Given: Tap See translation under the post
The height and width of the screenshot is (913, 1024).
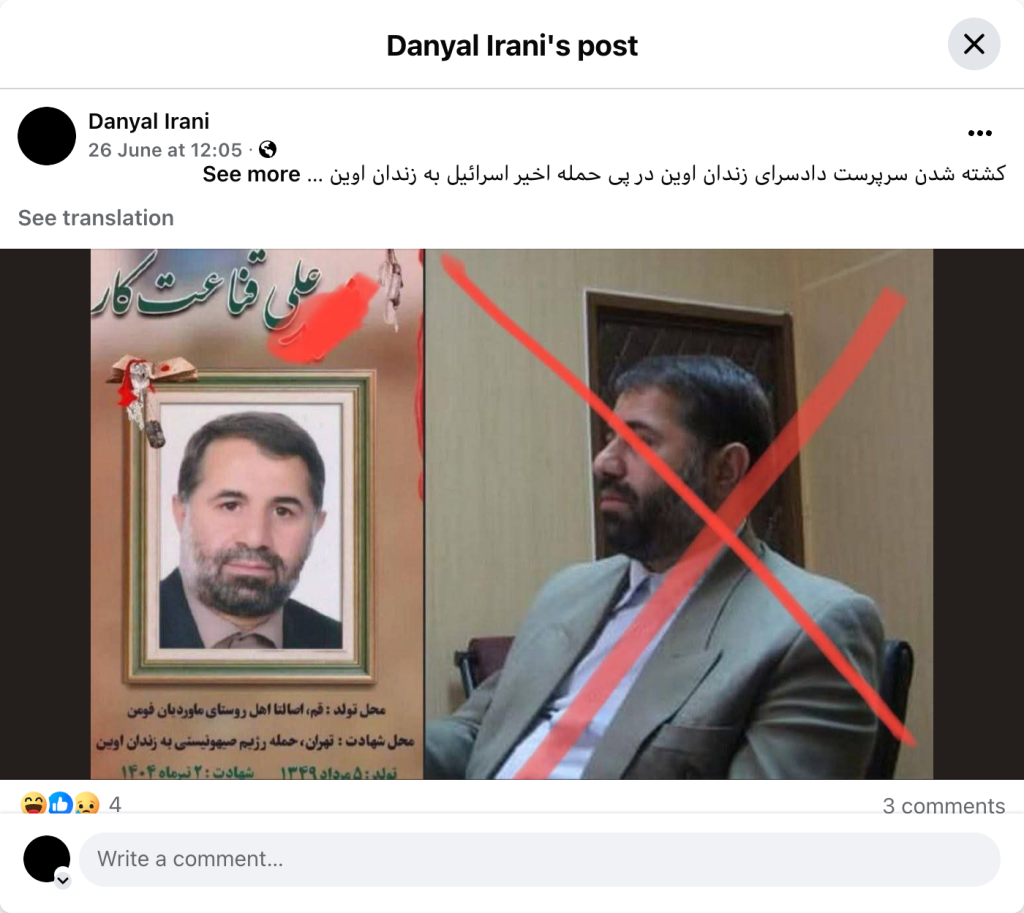Looking at the screenshot, I should pyautogui.click(x=96, y=217).
